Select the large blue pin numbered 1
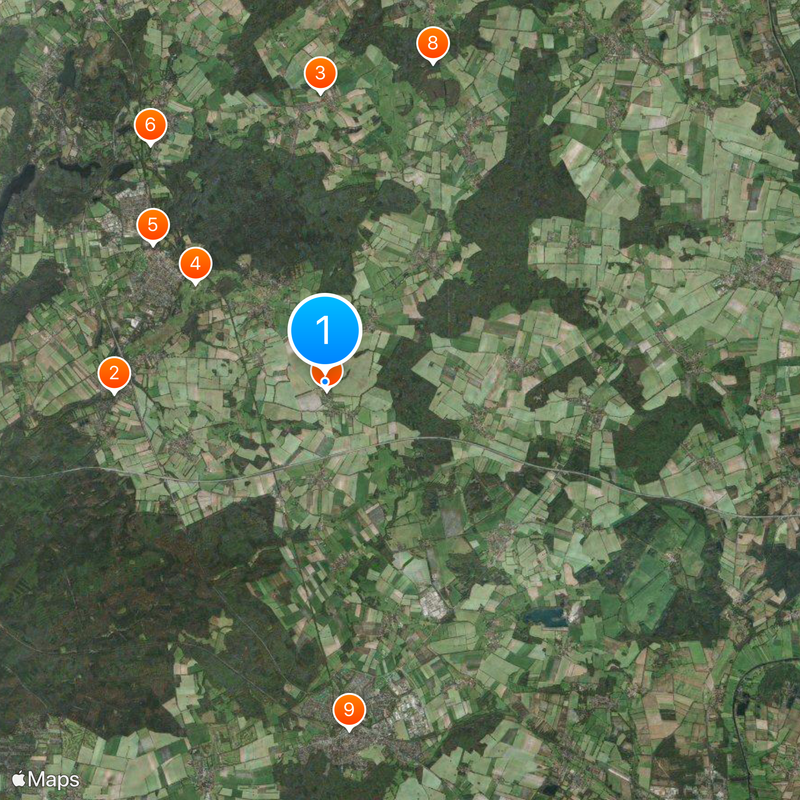800x800 pixels. coord(324,330)
